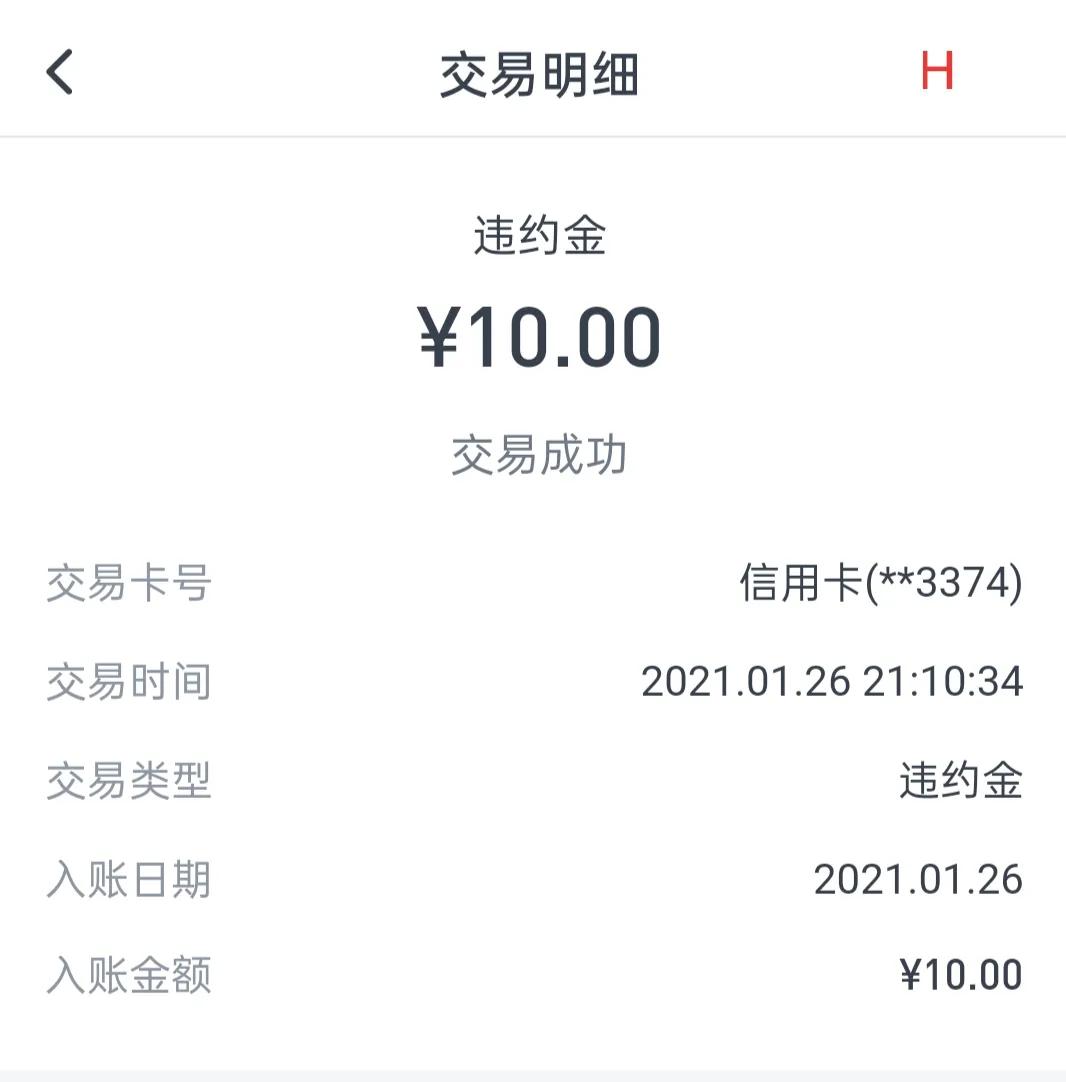This screenshot has width=1066, height=1082.
Task: Tap the 信用卡(**3374) card number
Action: pyautogui.click(x=882, y=583)
